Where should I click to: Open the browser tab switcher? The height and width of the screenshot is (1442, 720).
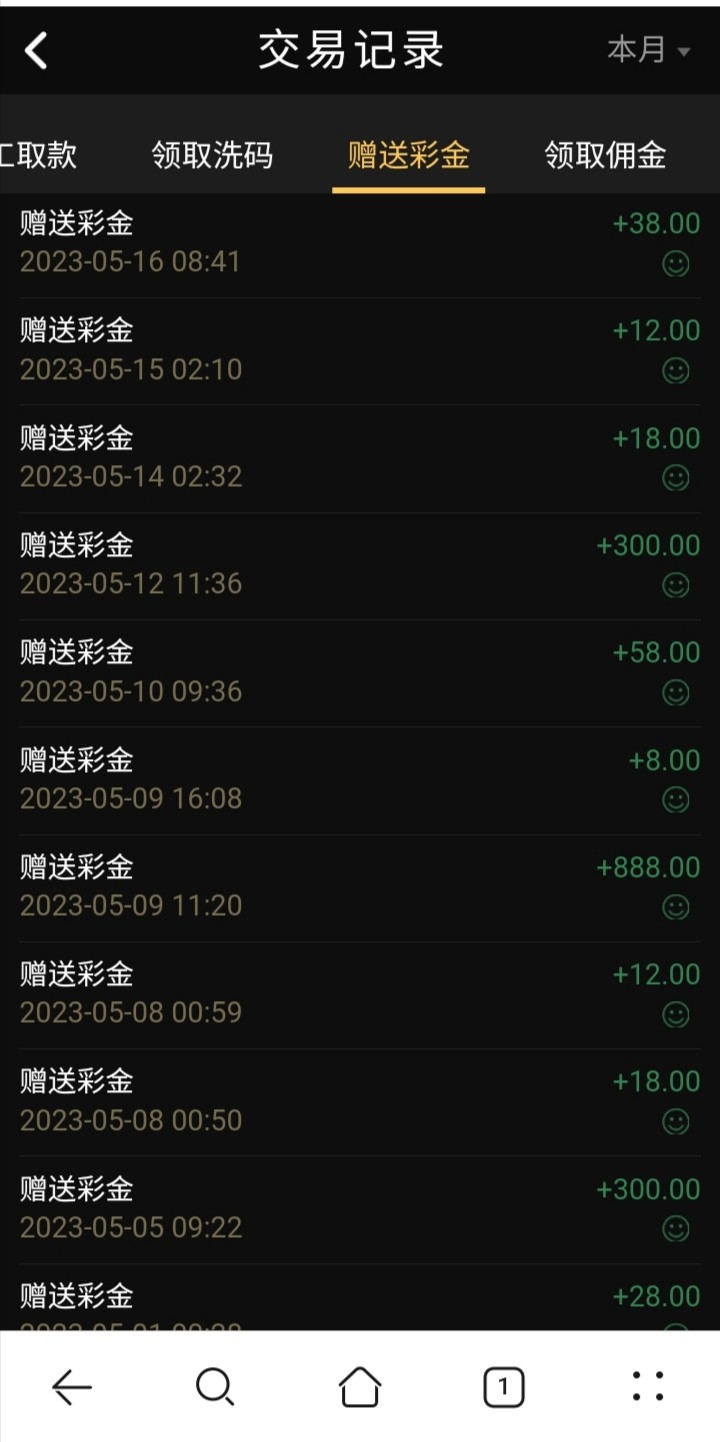(503, 1387)
